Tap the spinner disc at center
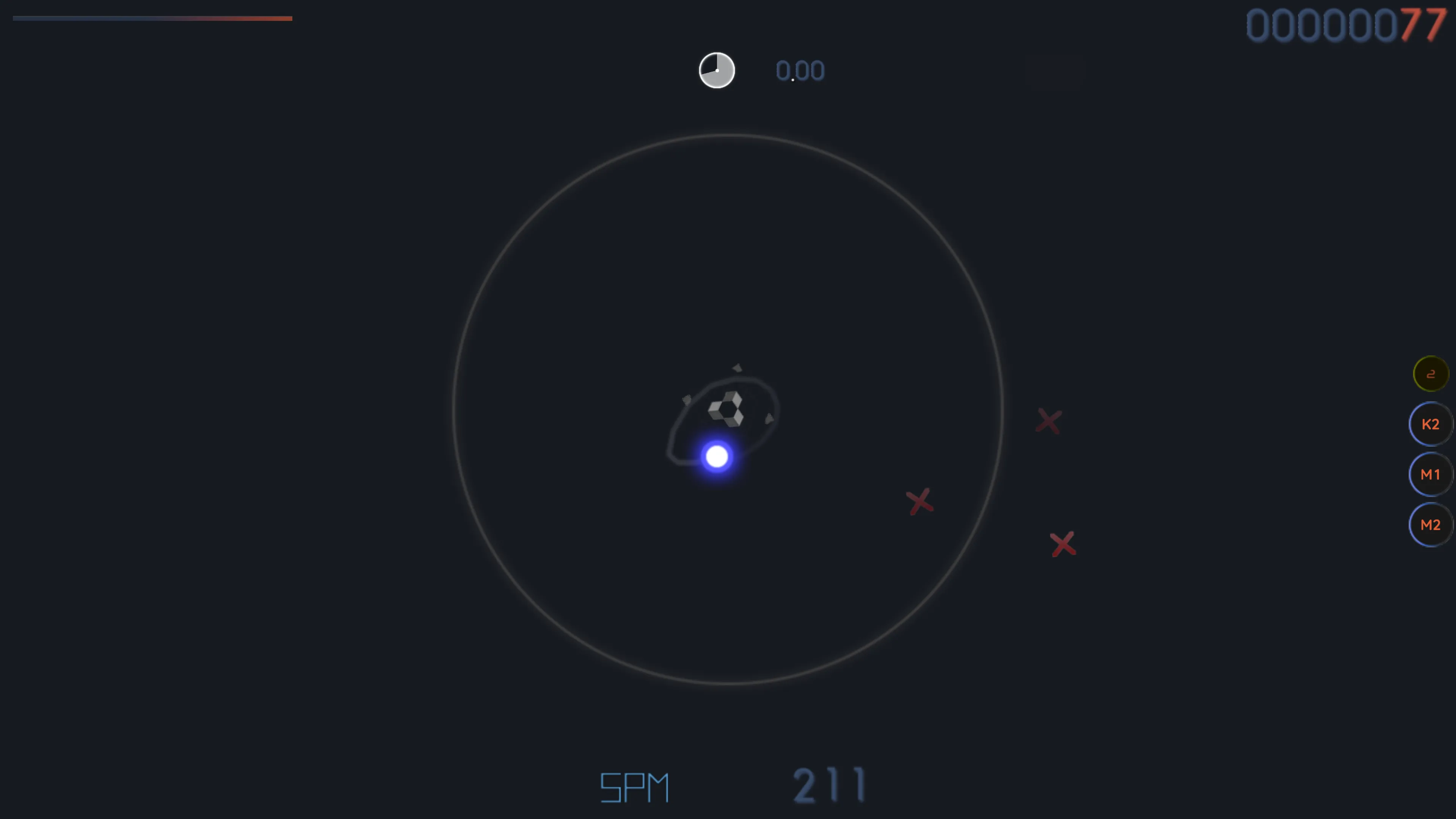Image resolution: width=1456 pixels, height=819 pixels. [726, 409]
